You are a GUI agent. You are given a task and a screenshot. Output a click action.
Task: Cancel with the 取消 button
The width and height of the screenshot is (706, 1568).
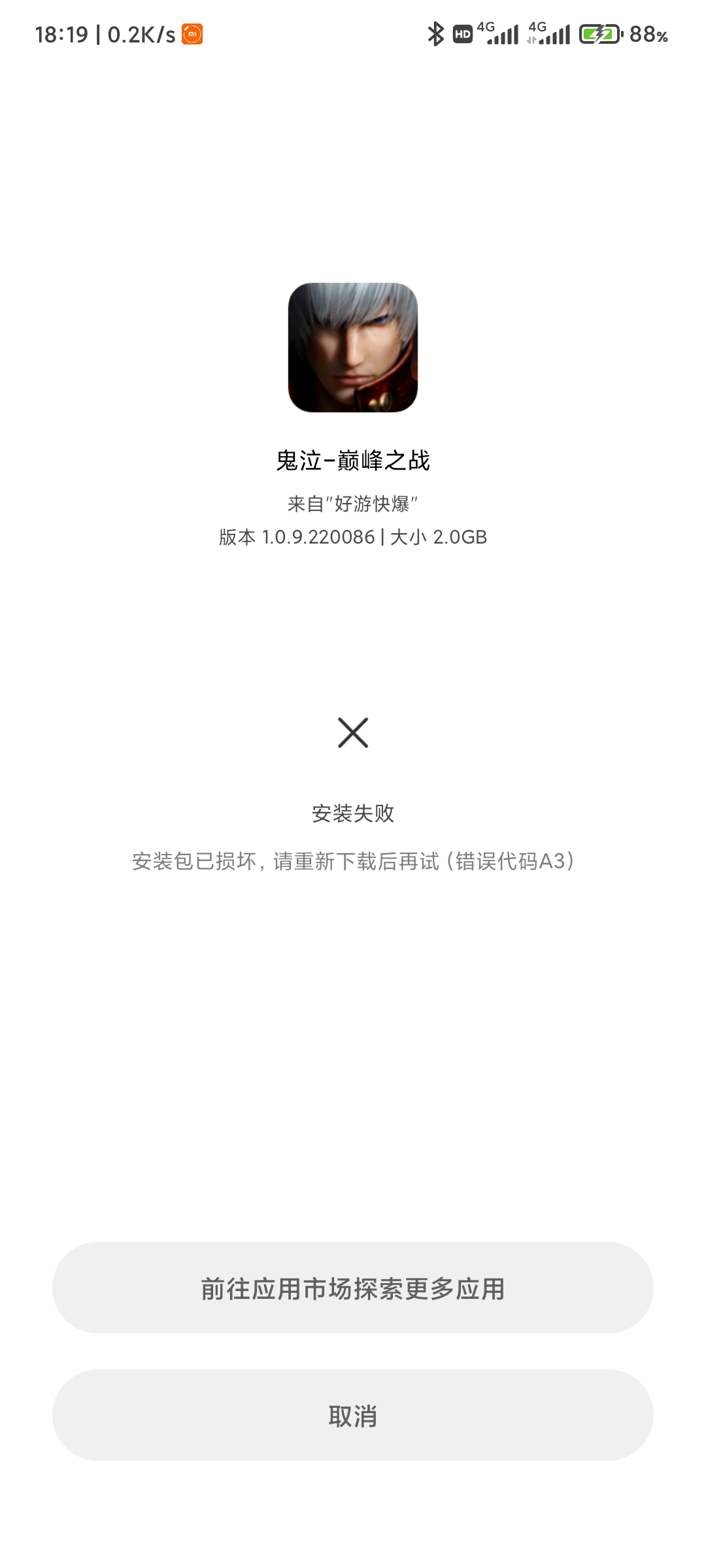(x=353, y=1415)
